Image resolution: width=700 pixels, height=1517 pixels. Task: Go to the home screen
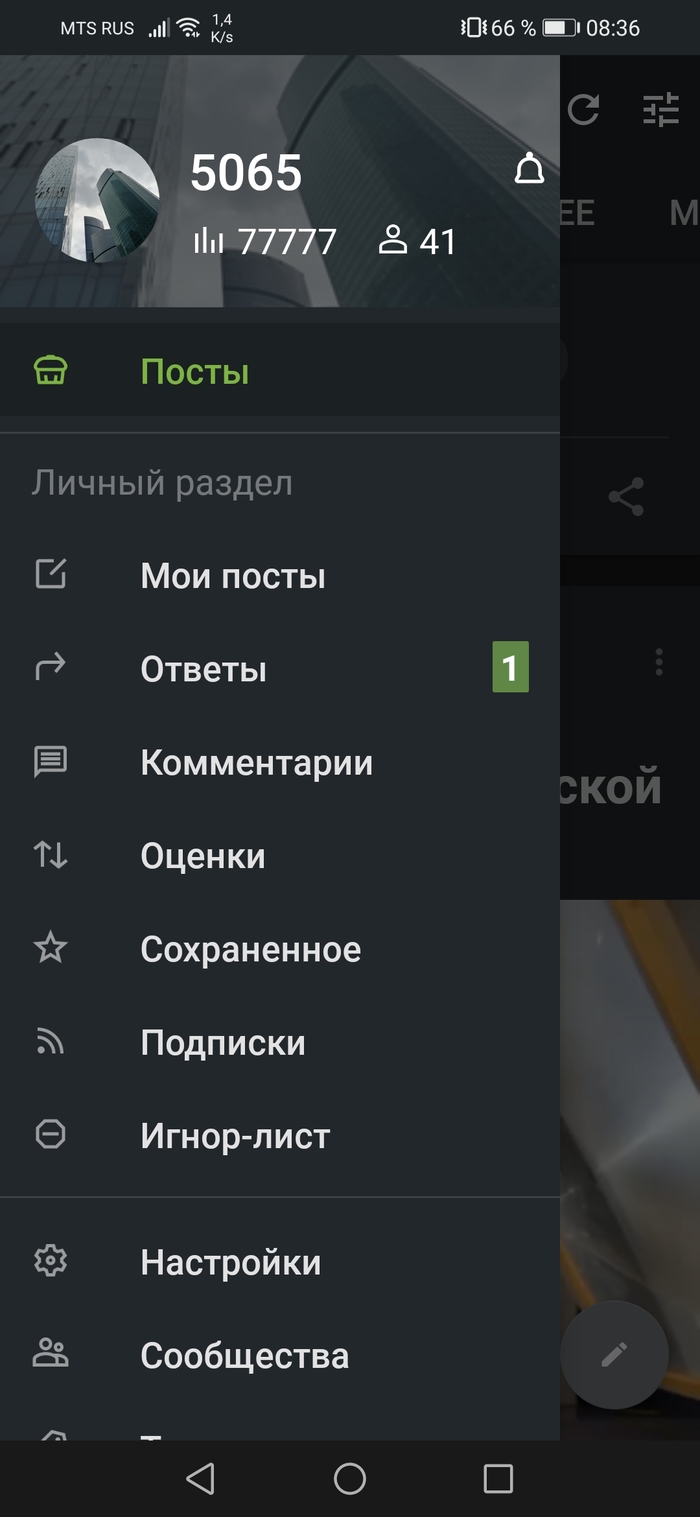click(x=350, y=1478)
